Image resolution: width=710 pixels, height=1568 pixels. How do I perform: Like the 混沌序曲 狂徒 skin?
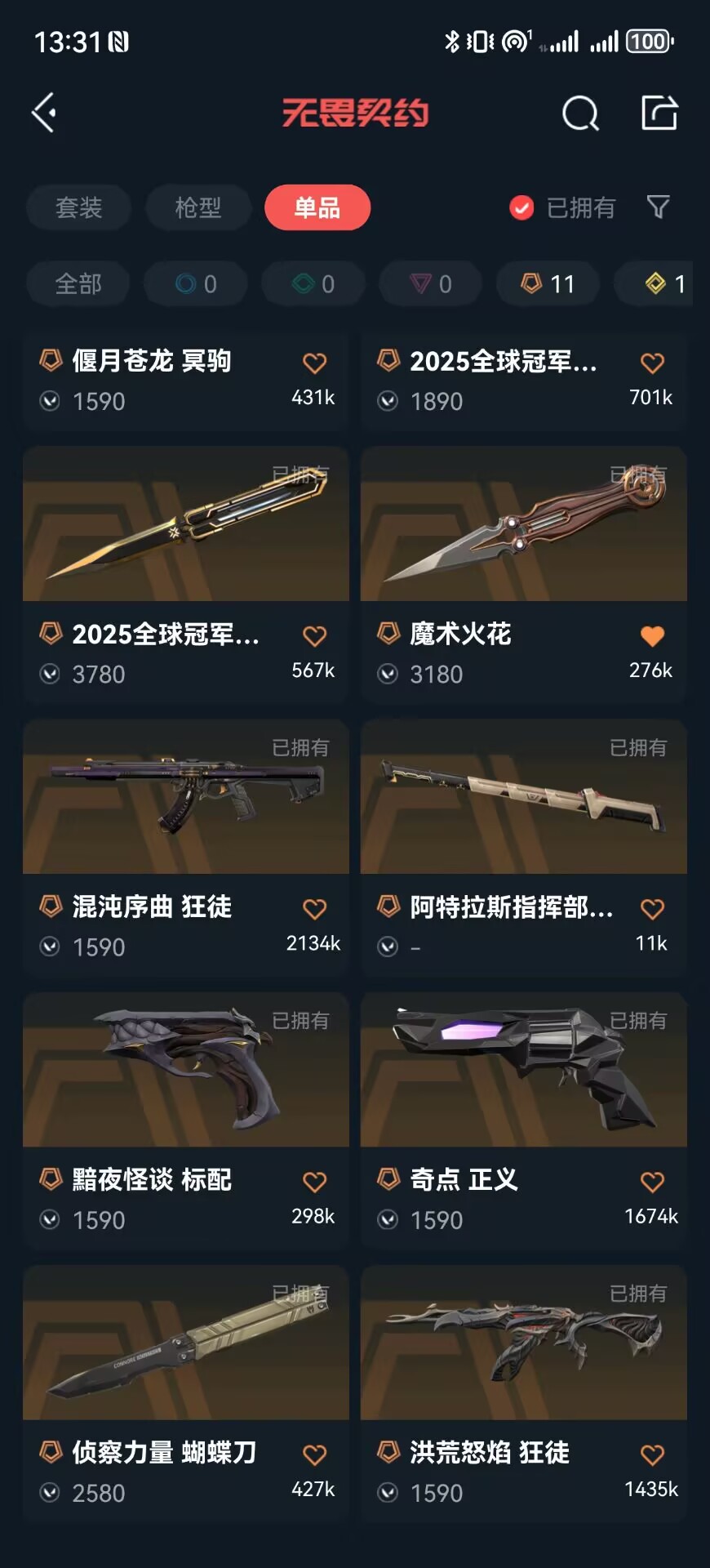tap(314, 908)
